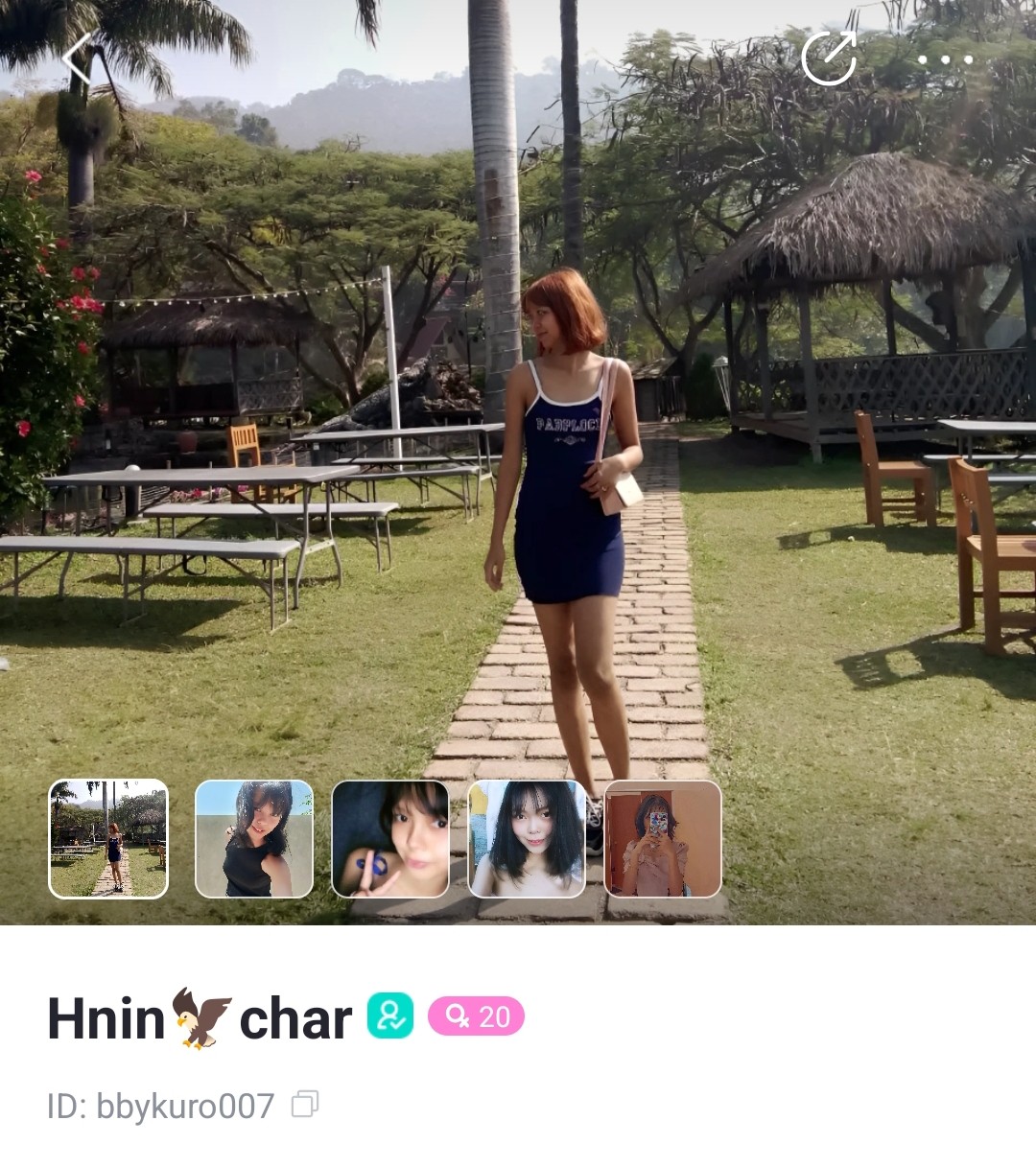This screenshot has height=1167, width=1036.
Task: Select the garden walkway photo thumbnail
Action: pos(108,839)
